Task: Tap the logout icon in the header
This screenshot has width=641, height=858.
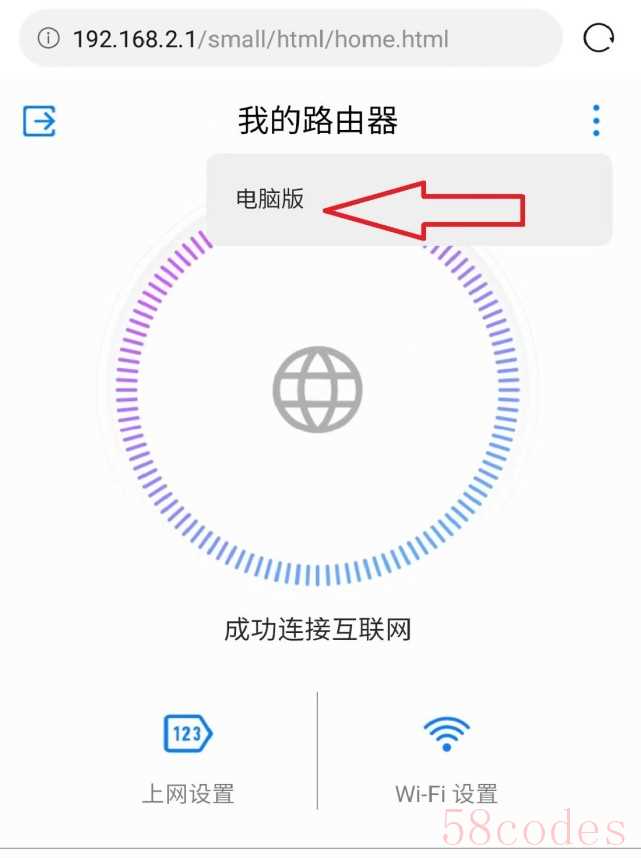Action: click(39, 121)
